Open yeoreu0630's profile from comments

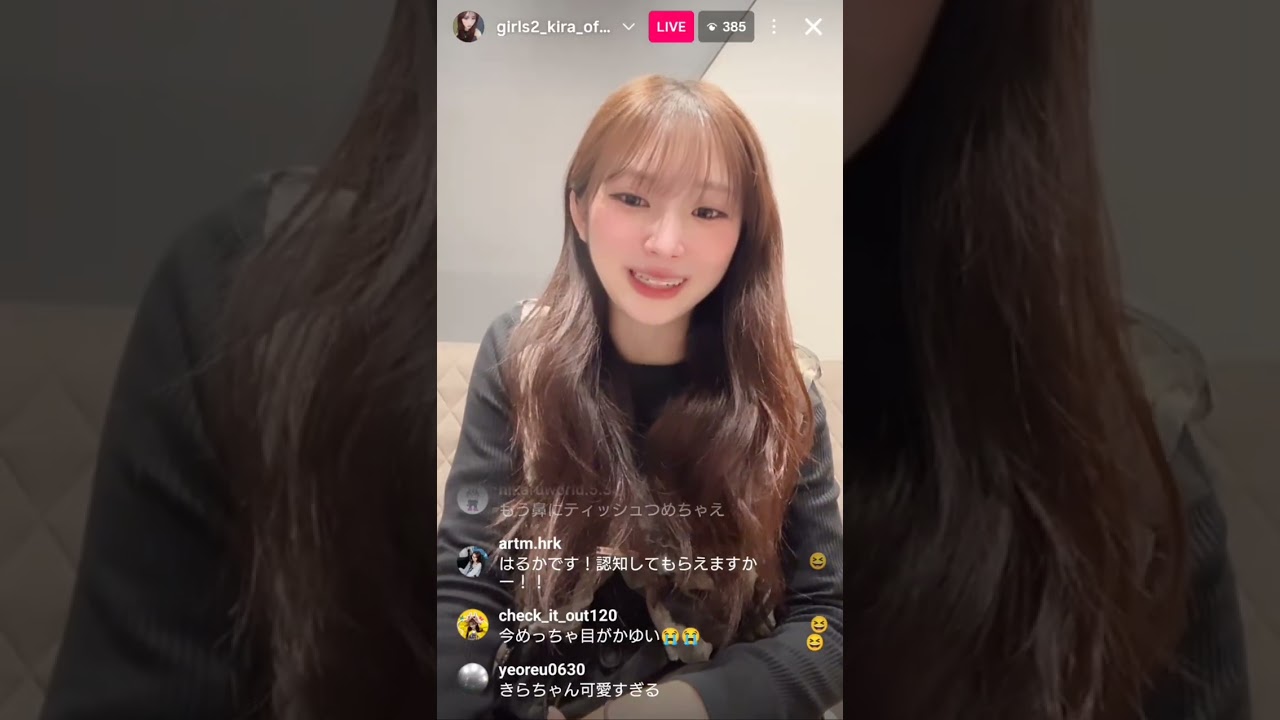pos(472,679)
